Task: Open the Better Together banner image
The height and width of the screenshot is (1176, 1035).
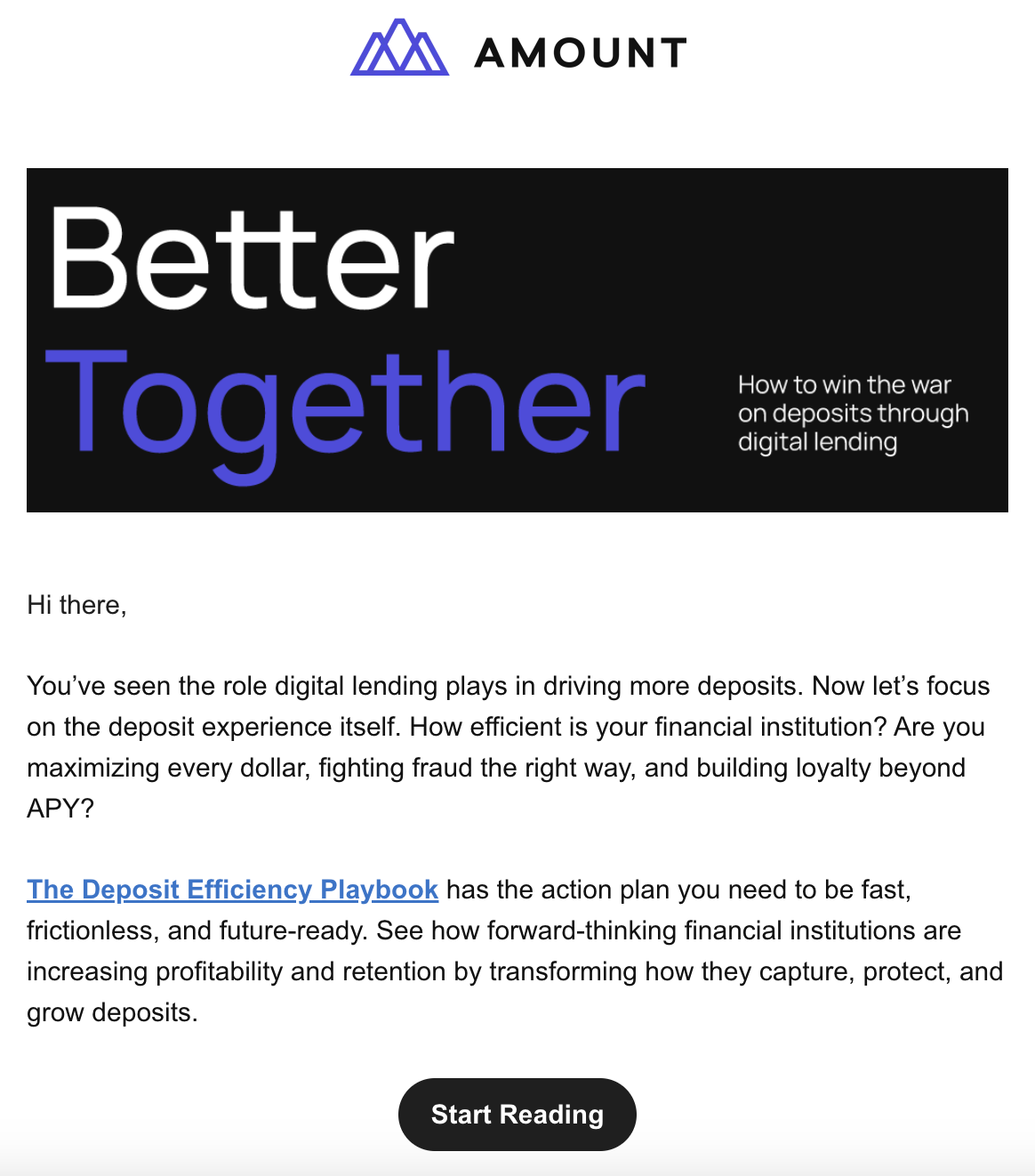Action: point(517,340)
